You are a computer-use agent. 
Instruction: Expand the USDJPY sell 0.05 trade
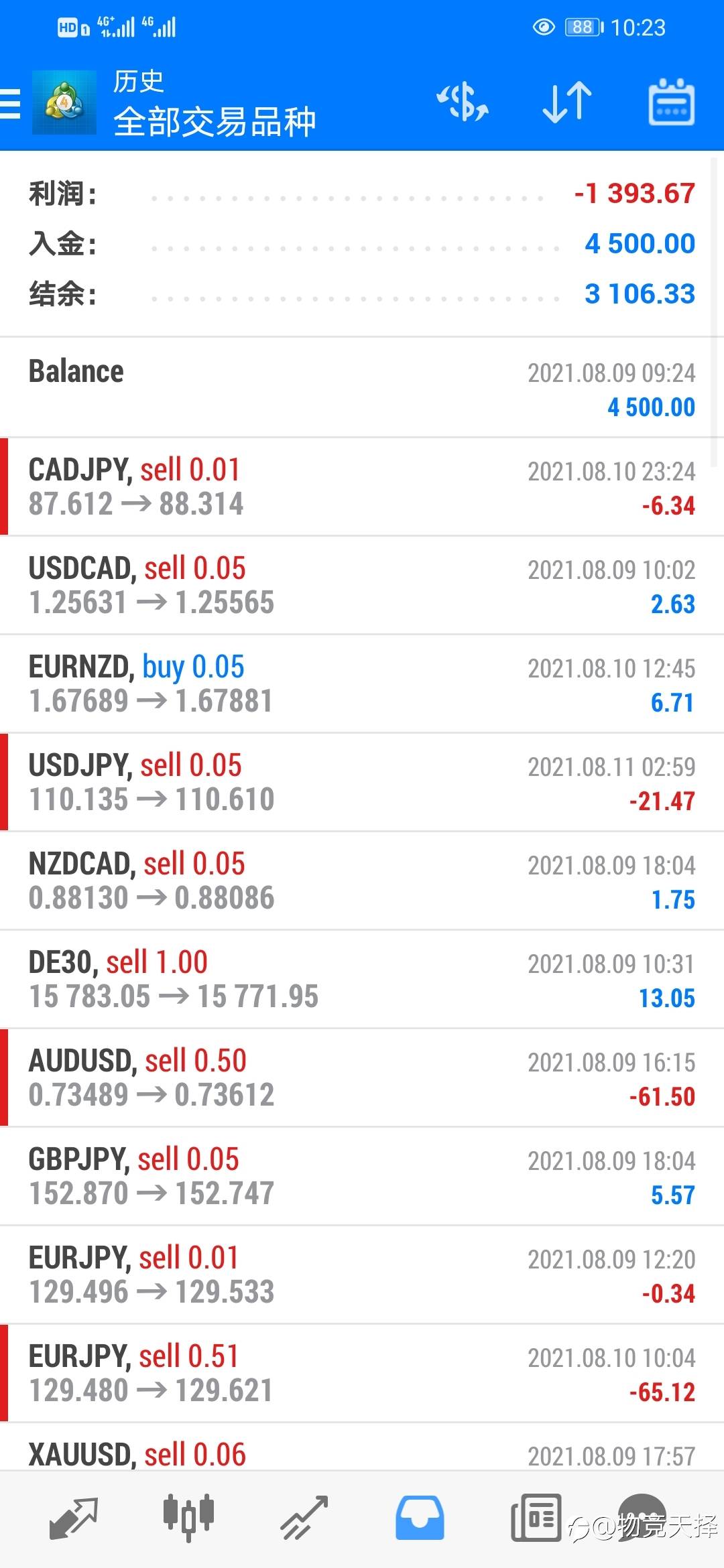point(362,783)
